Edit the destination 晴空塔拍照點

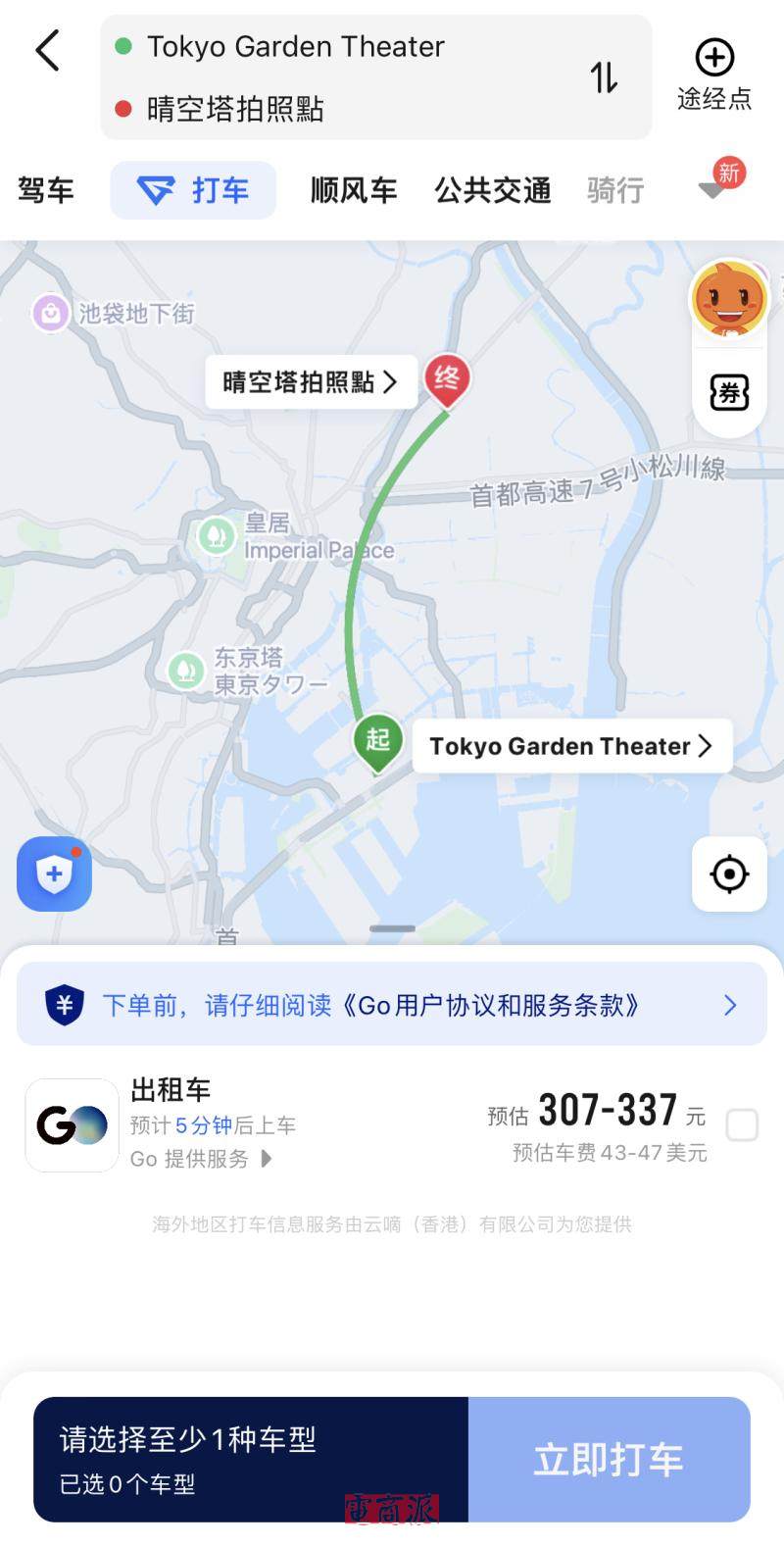(x=235, y=109)
